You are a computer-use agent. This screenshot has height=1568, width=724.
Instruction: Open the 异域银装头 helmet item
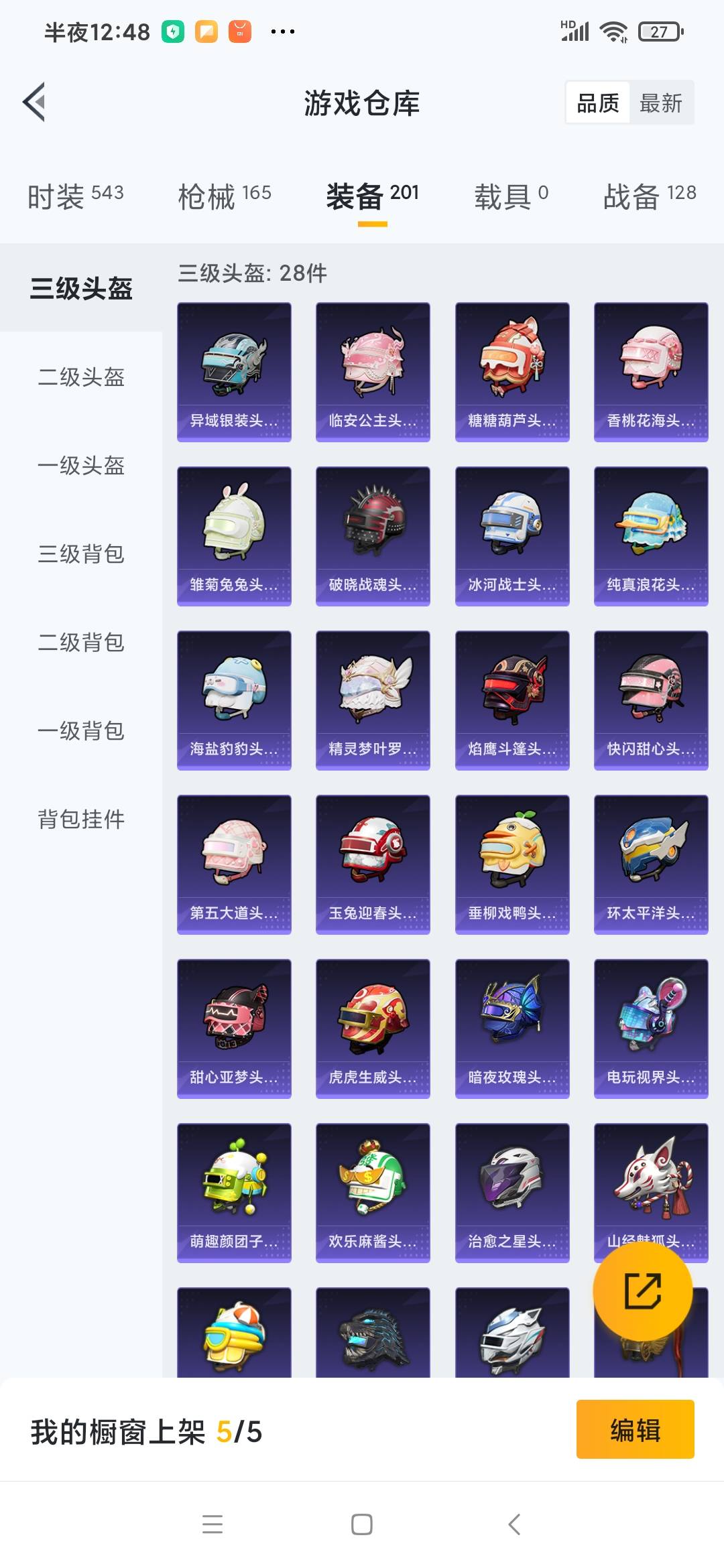point(234,372)
